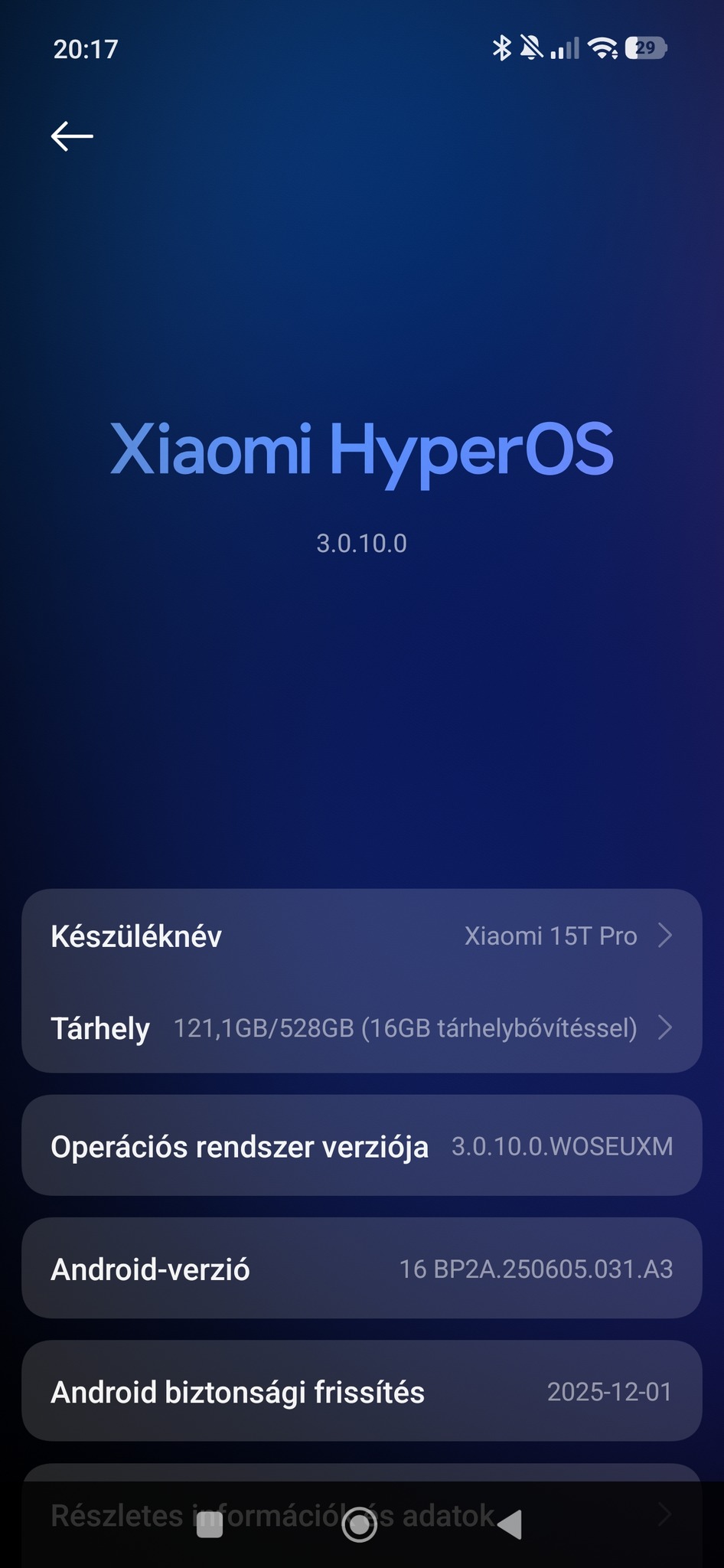Open the Tárhely storage details
724x1568 pixels.
tap(361, 1027)
